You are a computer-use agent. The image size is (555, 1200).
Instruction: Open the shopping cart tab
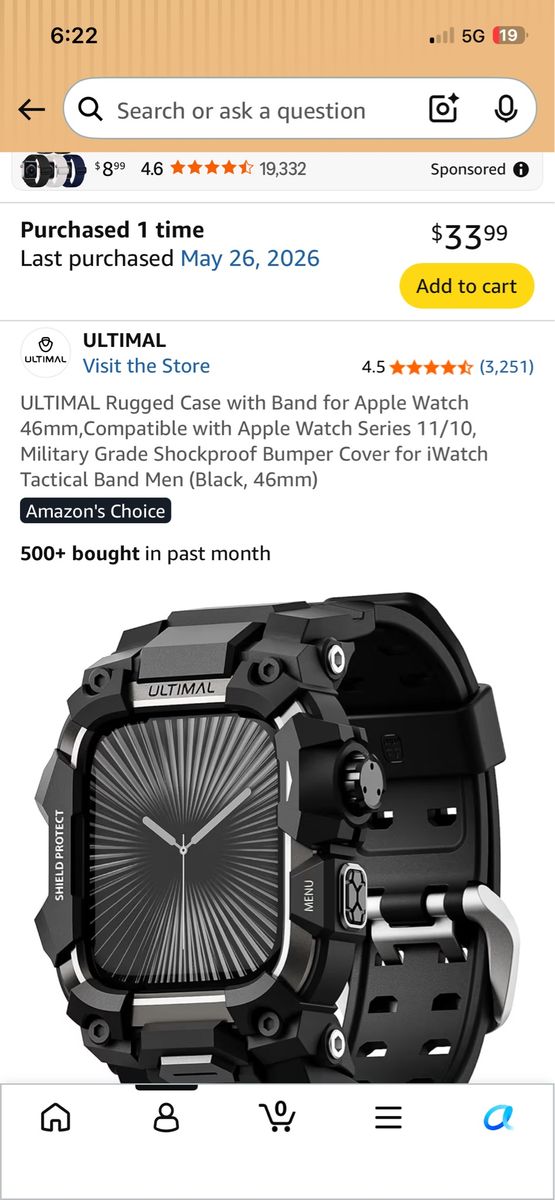[277, 1116]
